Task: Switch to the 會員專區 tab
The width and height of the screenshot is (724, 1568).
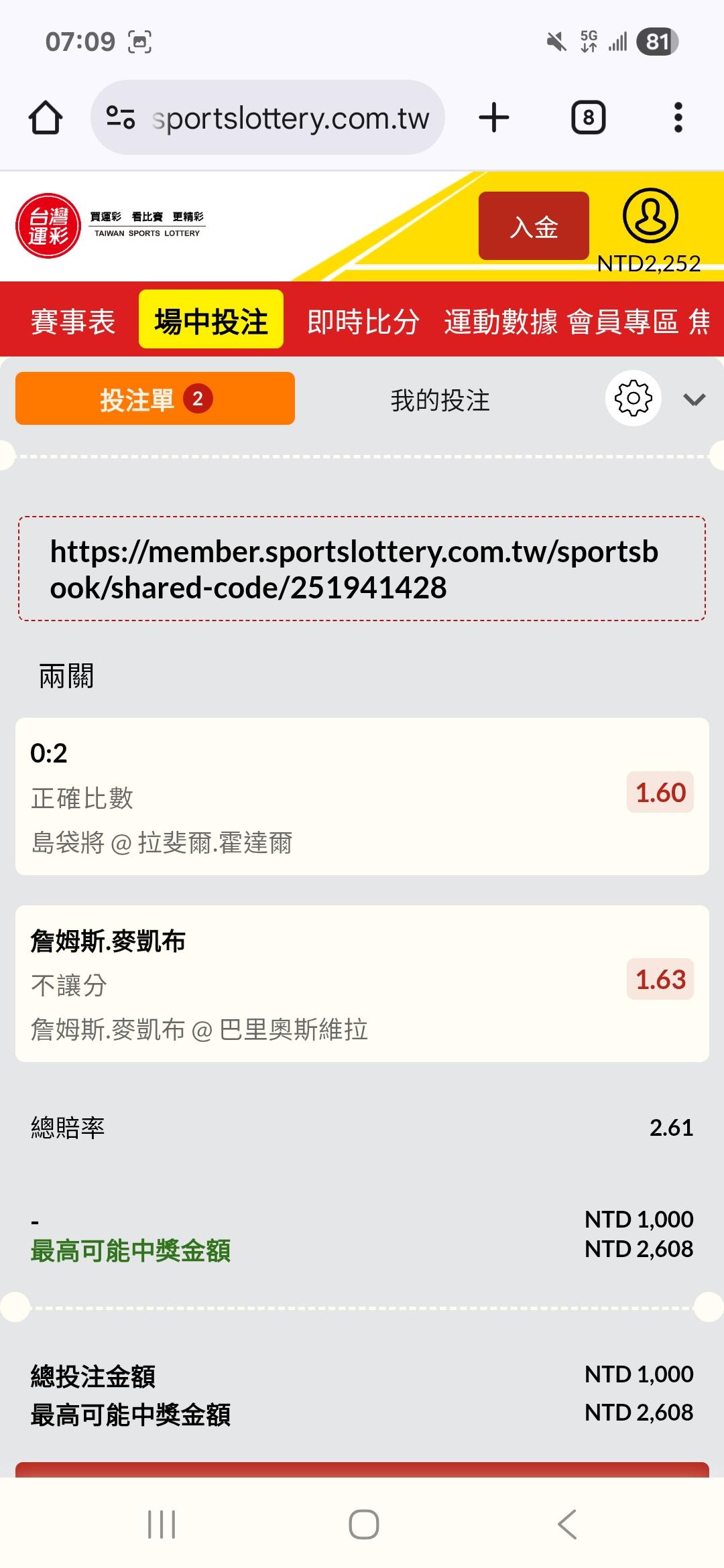Action: (623, 321)
